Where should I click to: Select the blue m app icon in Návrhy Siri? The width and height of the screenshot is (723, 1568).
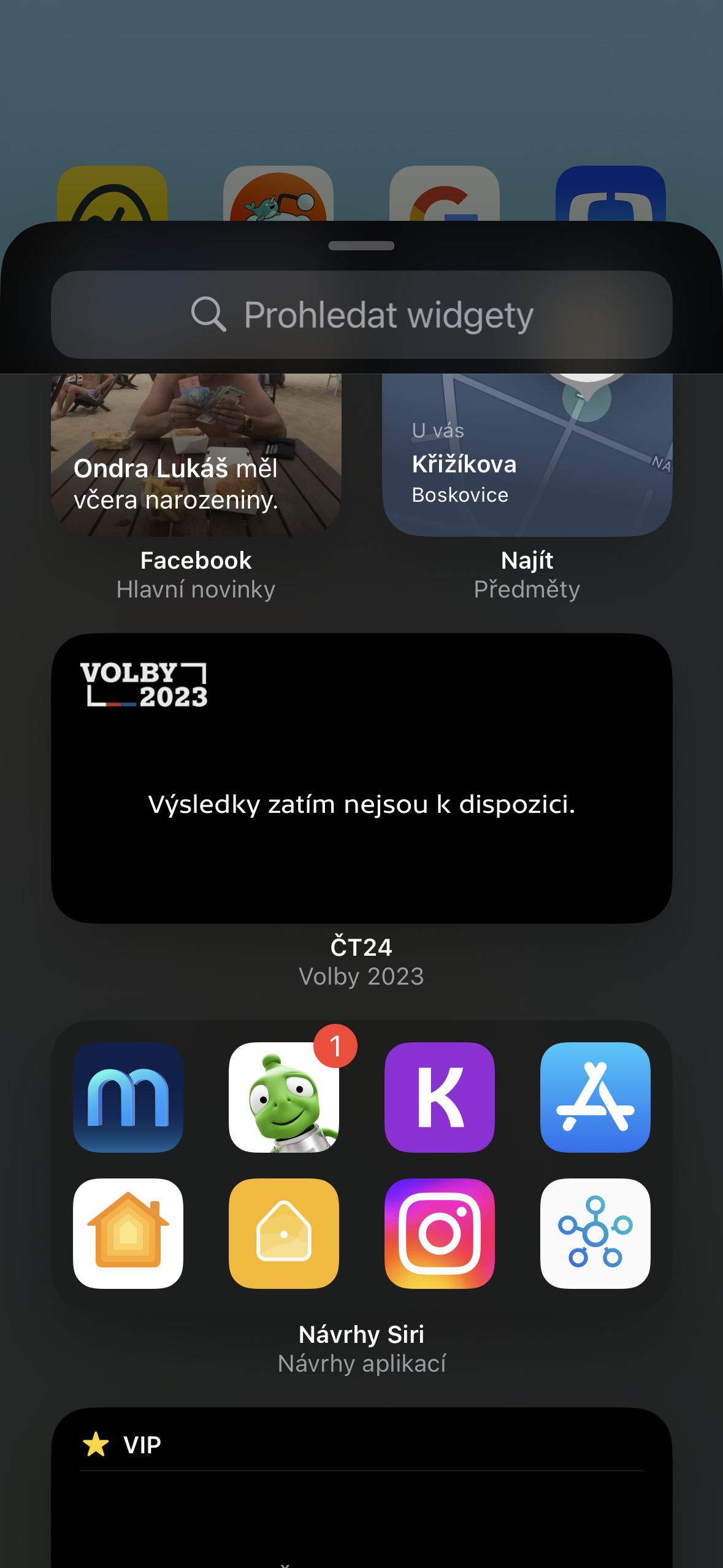point(128,1097)
